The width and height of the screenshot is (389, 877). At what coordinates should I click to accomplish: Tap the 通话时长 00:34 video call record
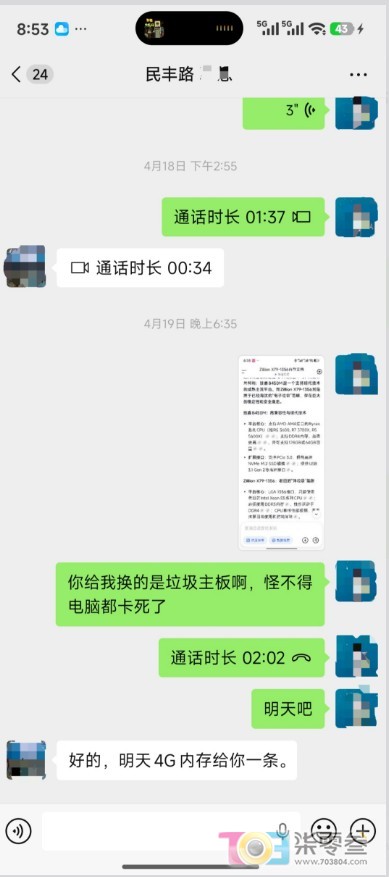pyautogui.click(x=140, y=268)
